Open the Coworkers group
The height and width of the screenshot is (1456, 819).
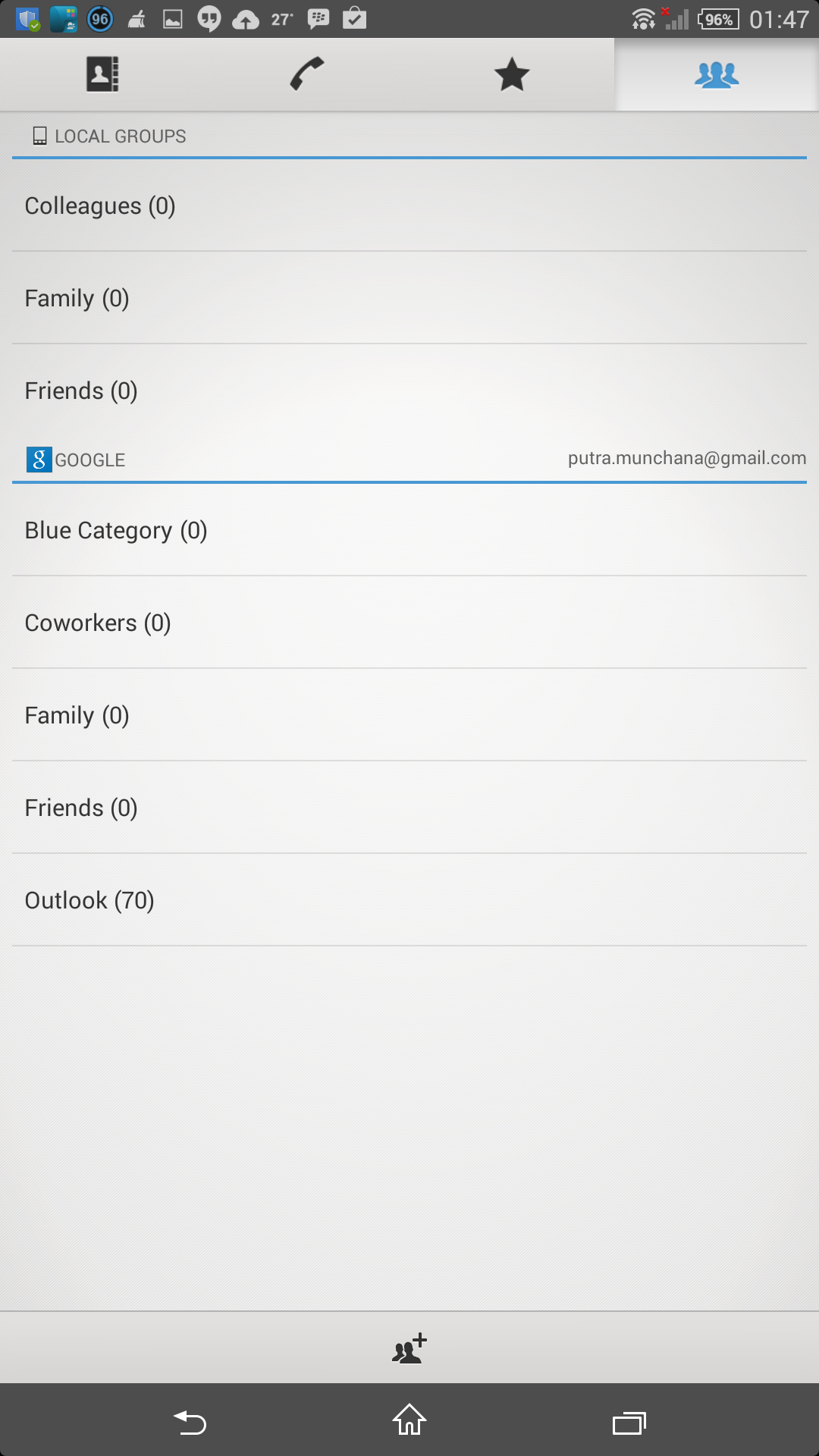tap(409, 623)
